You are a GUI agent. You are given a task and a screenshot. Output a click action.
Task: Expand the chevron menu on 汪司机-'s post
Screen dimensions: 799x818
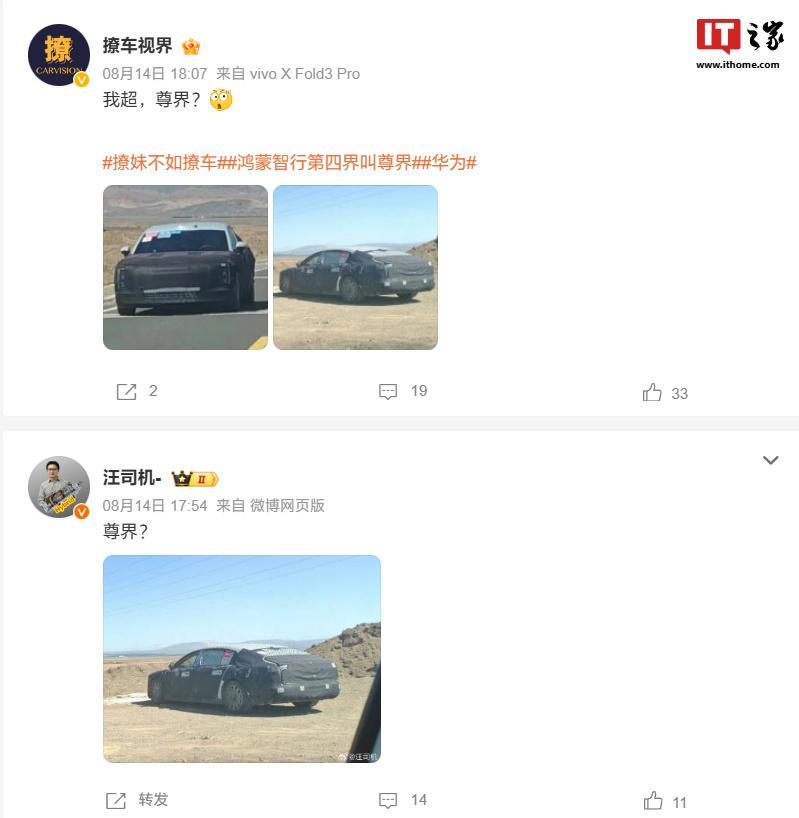[770, 460]
